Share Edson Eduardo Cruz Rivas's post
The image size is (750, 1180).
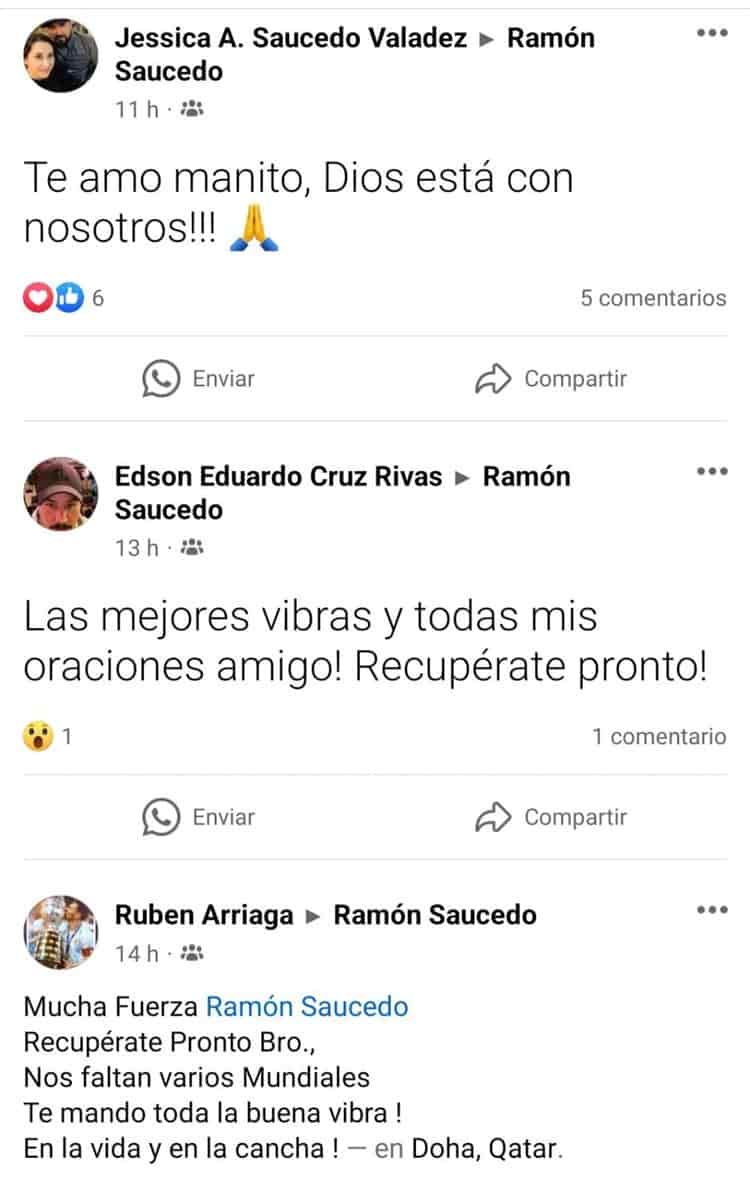pyautogui.click(x=551, y=817)
